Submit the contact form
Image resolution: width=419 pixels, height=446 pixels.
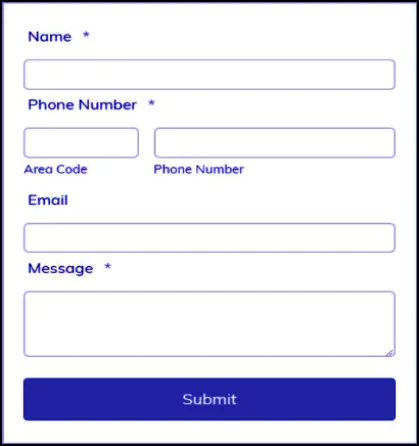click(209, 399)
